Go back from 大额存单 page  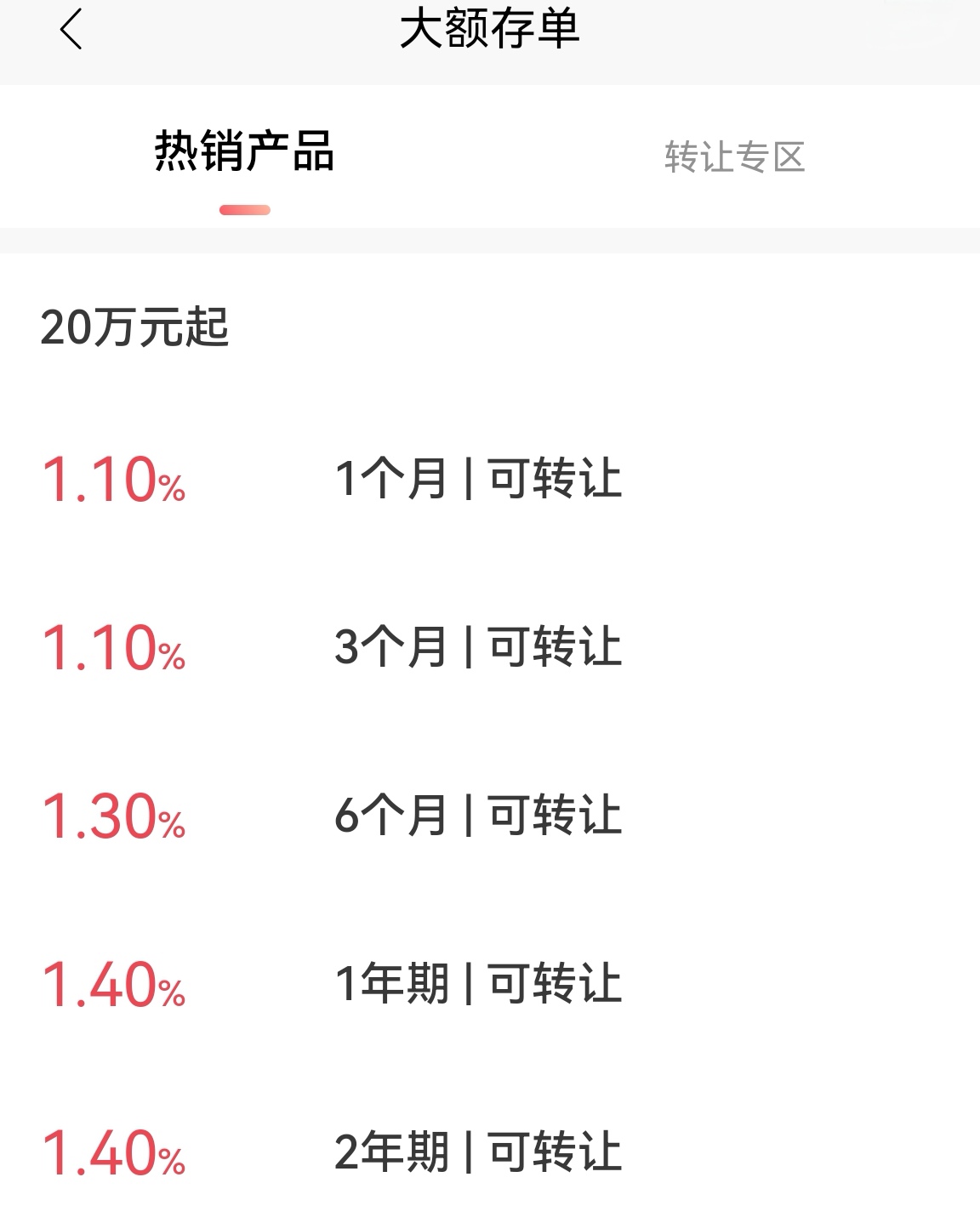(x=71, y=30)
